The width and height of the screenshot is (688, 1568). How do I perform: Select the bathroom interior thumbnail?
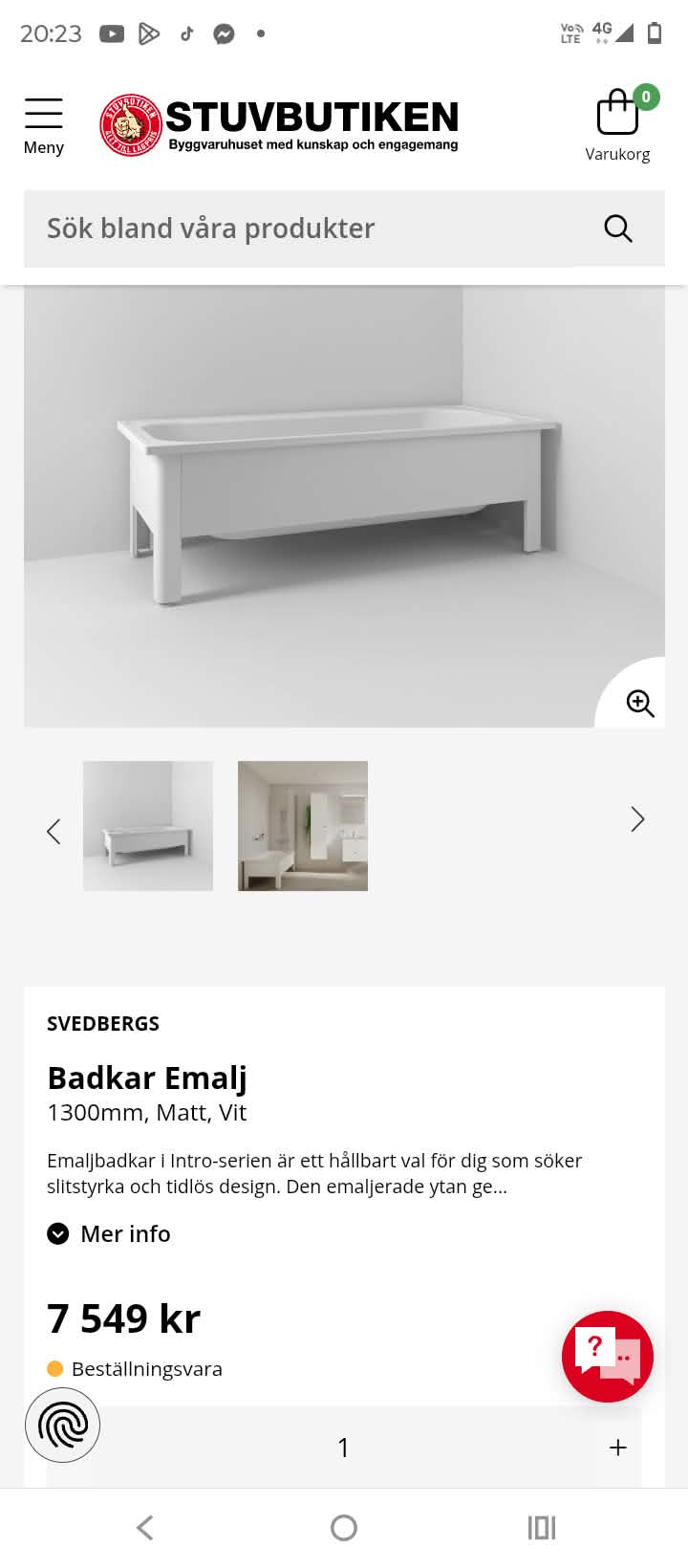click(x=303, y=826)
